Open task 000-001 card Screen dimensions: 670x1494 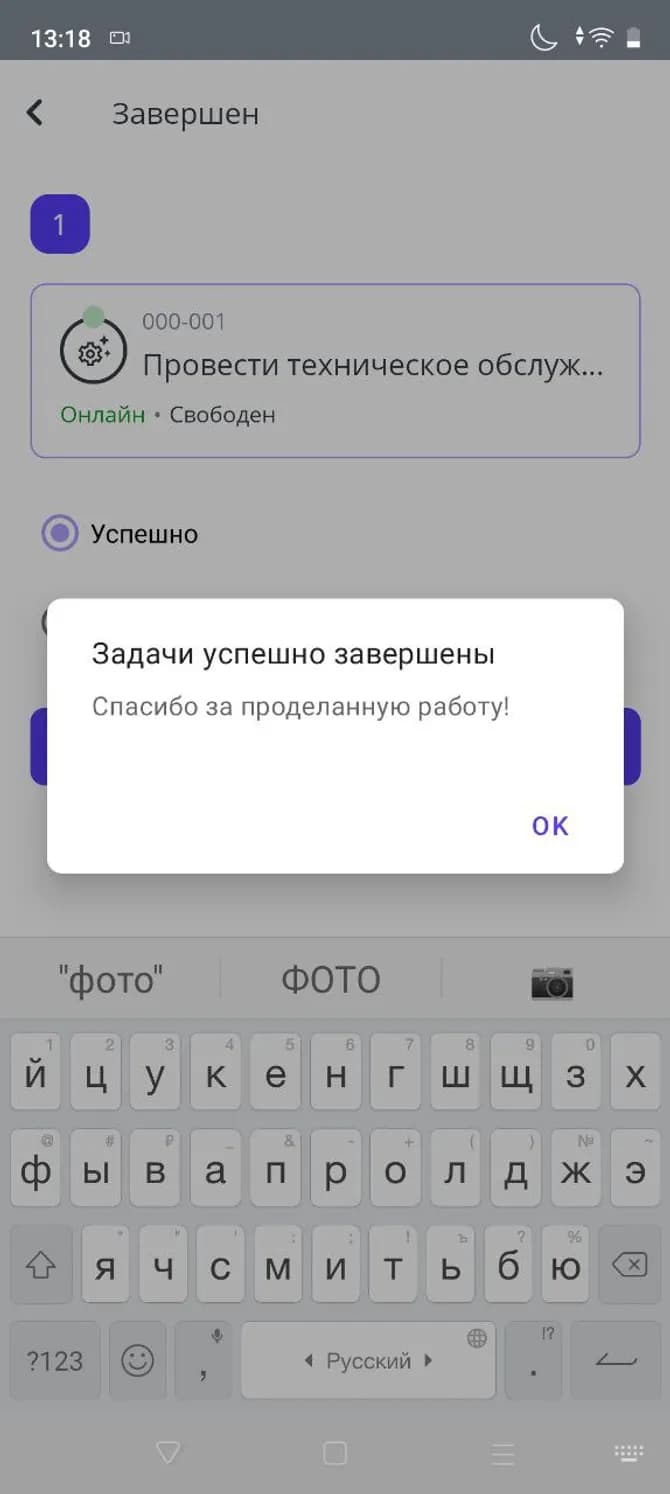[335, 371]
